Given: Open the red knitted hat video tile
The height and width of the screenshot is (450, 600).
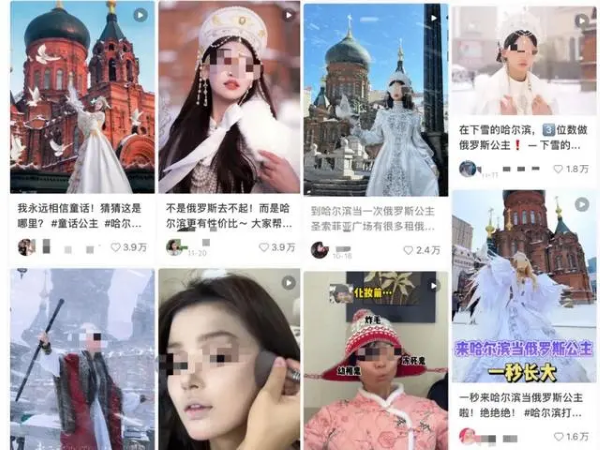Looking at the screenshot, I should (x=375, y=360).
